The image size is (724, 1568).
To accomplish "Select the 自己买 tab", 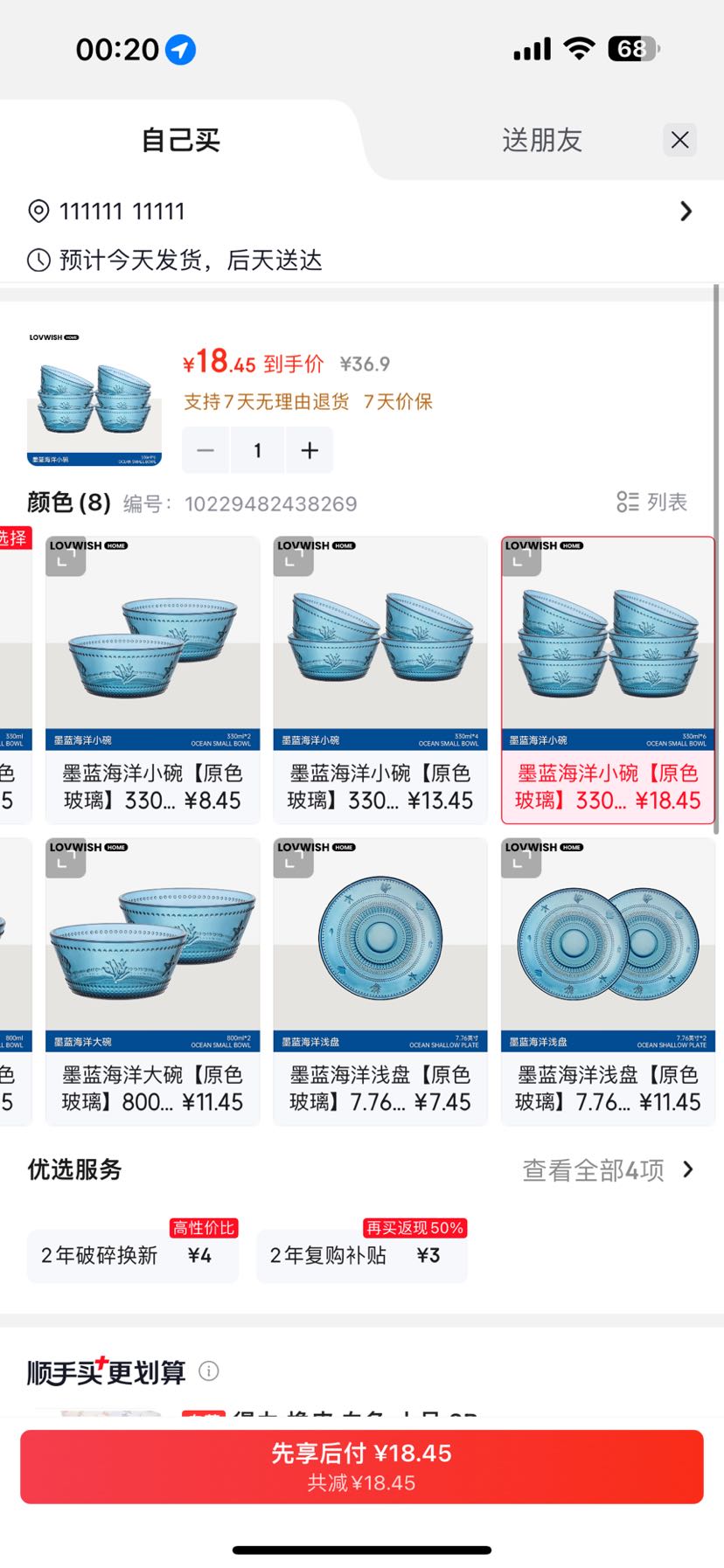I will (x=181, y=140).
